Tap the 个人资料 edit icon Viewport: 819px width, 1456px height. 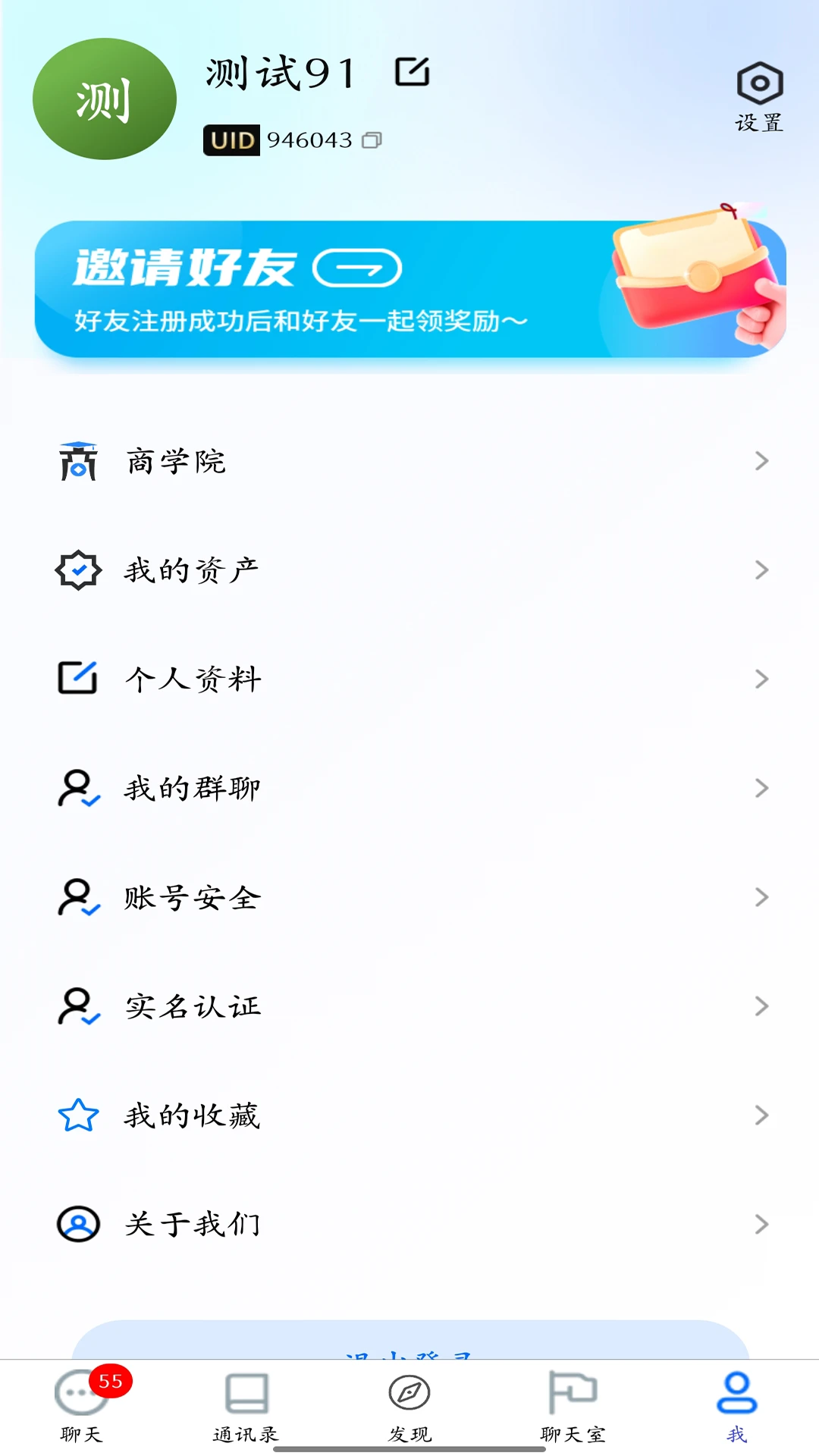pos(77,679)
